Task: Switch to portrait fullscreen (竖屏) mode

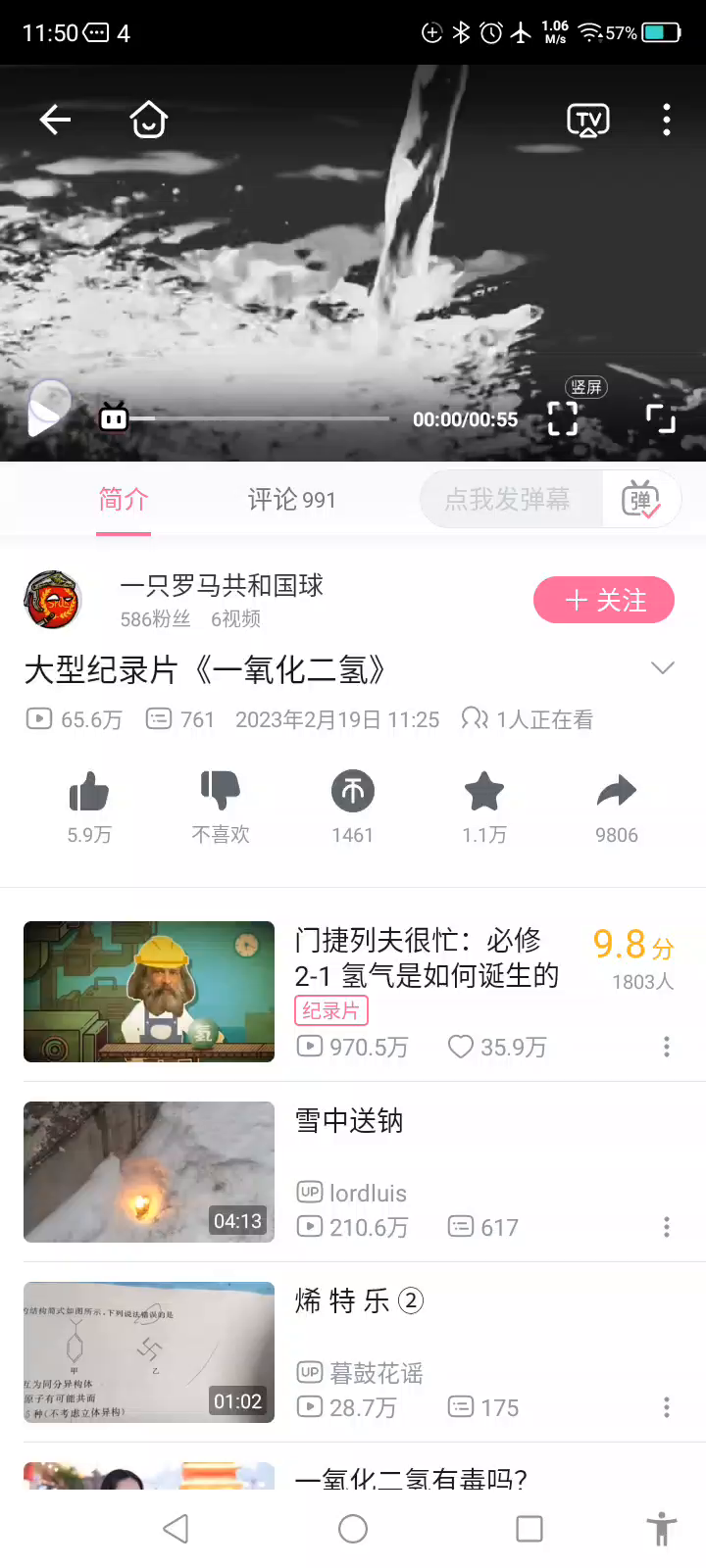Action: pyautogui.click(x=563, y=417)
